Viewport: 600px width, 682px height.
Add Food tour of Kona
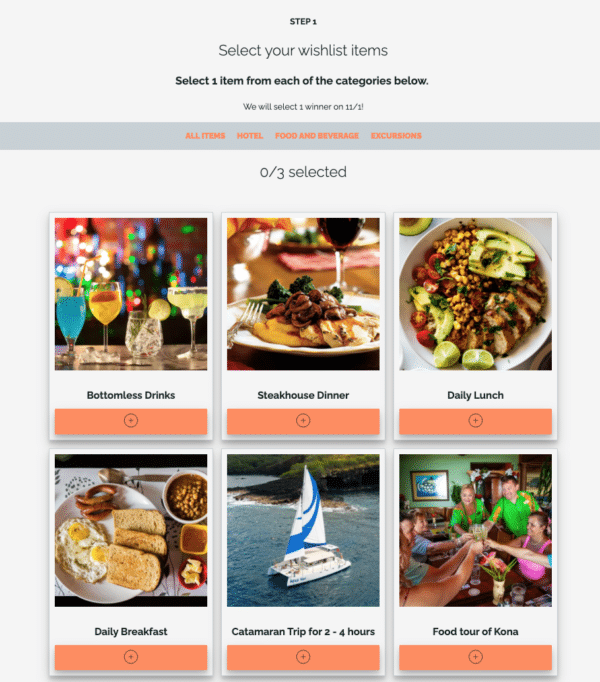(x=475, y=657)
